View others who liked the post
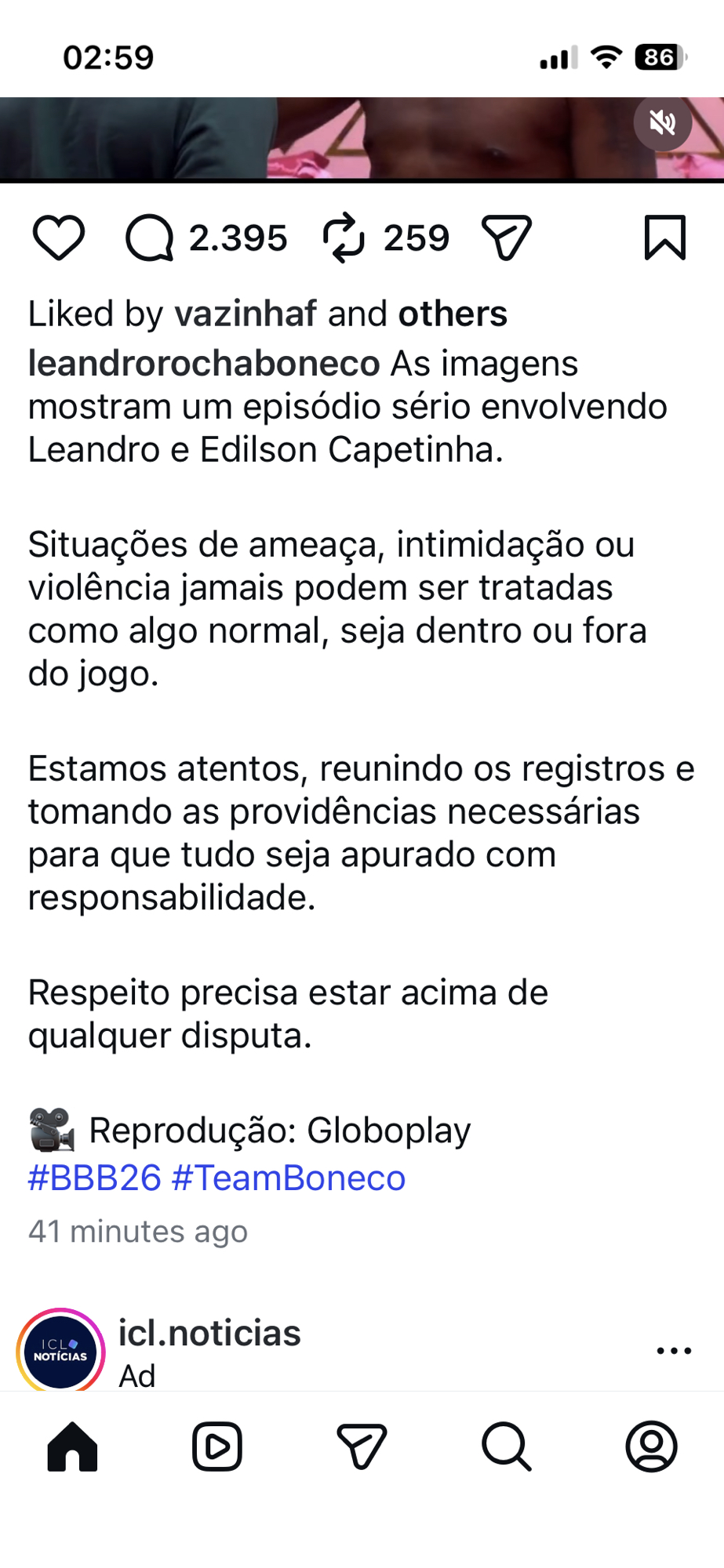The image size is (724, 1568). click(453, 314)
